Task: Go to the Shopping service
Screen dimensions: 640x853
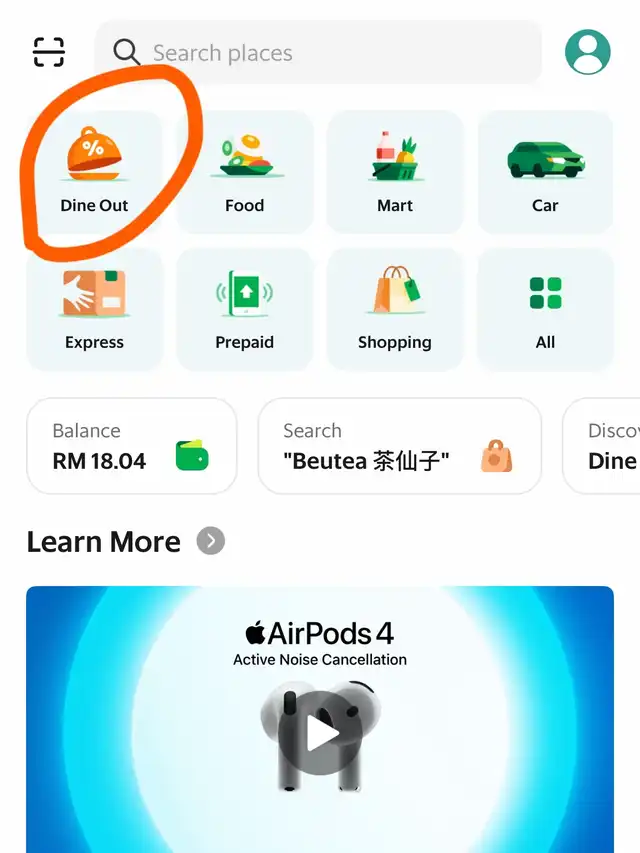Action: pyautogui.click(x=395, y=308)
